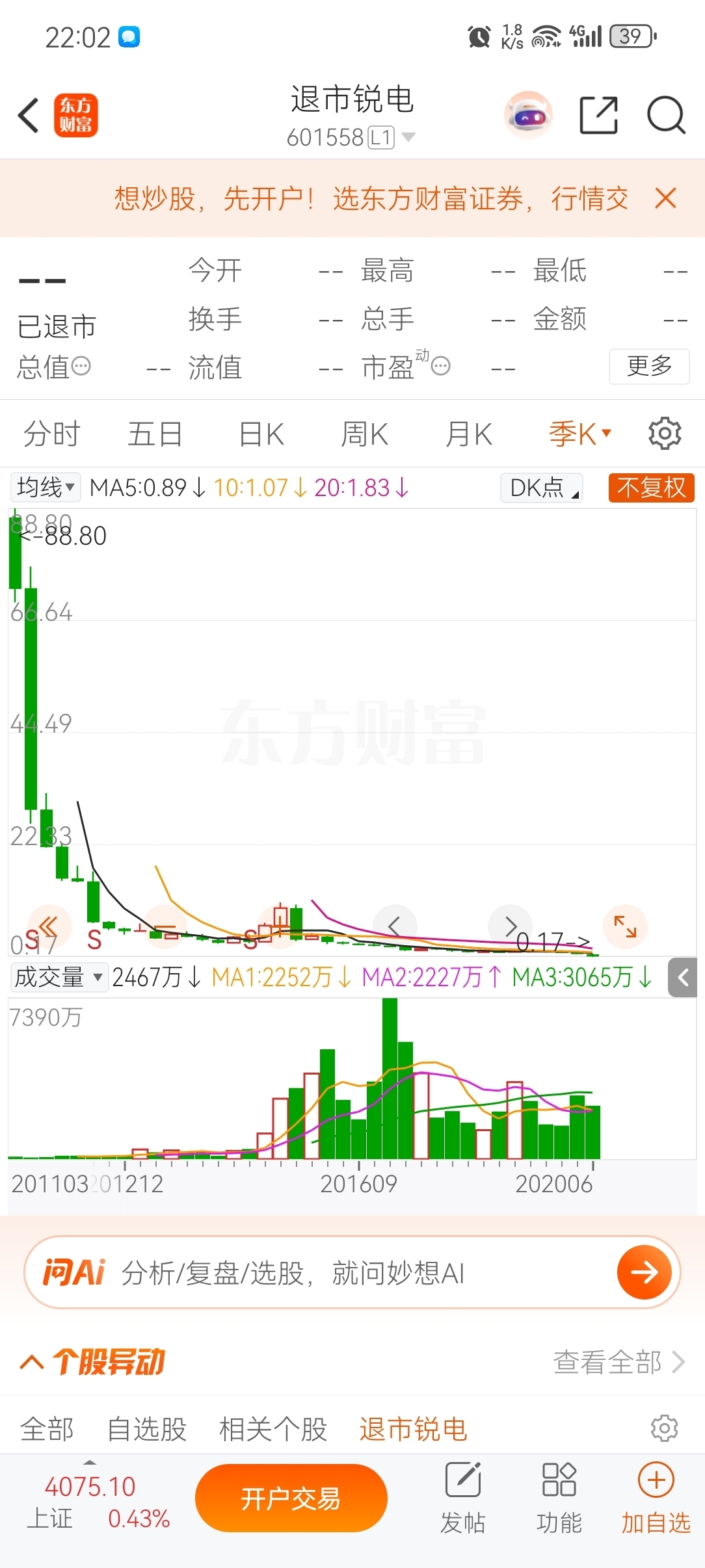Open 查看全部 for stock movements
The width and height of the screenshot is (705, 1568).
(x=619, y=1361)
